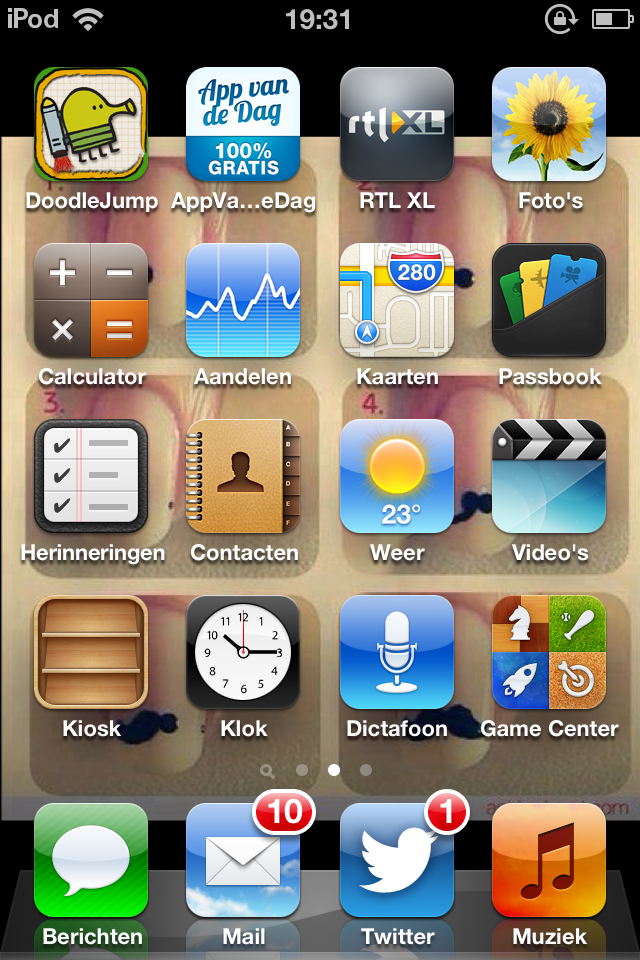Open the Passbook app

pyautogui.click(x=549, y=301)
